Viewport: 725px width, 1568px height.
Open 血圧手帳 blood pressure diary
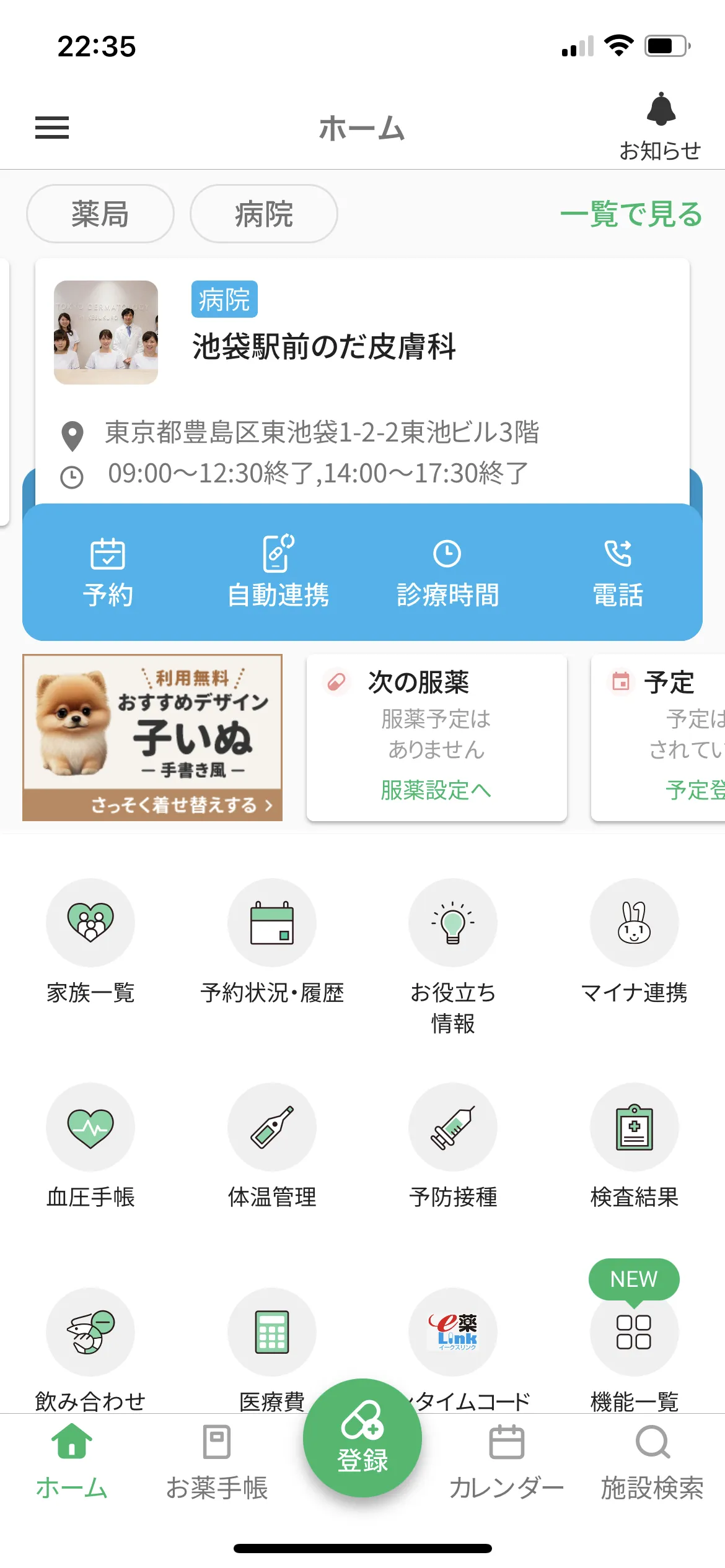click(x=90, y=1127)
